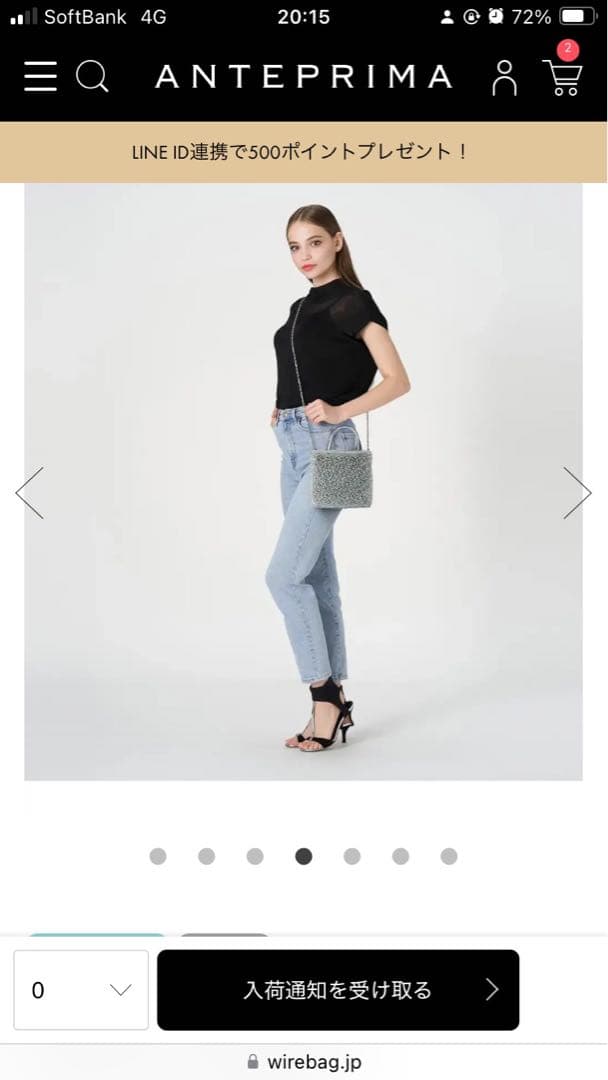This screenshot has height=1080, width=608.
Task: Go to ANTEPRIMA home page
Action: (303, 77)
